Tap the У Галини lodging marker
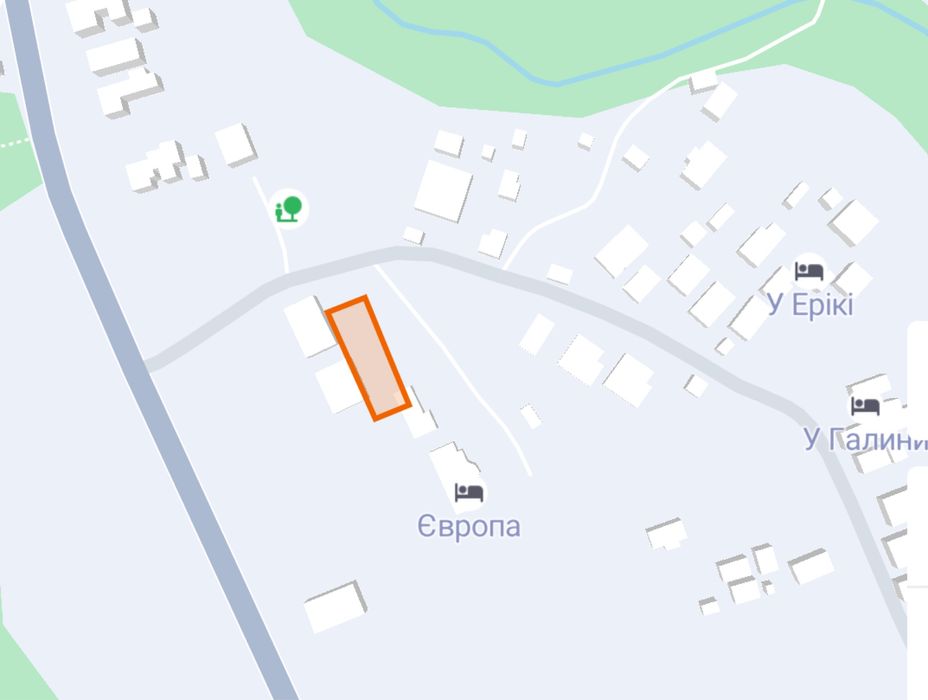Viewport: 928px width, 700px height. tap(865, 406)
